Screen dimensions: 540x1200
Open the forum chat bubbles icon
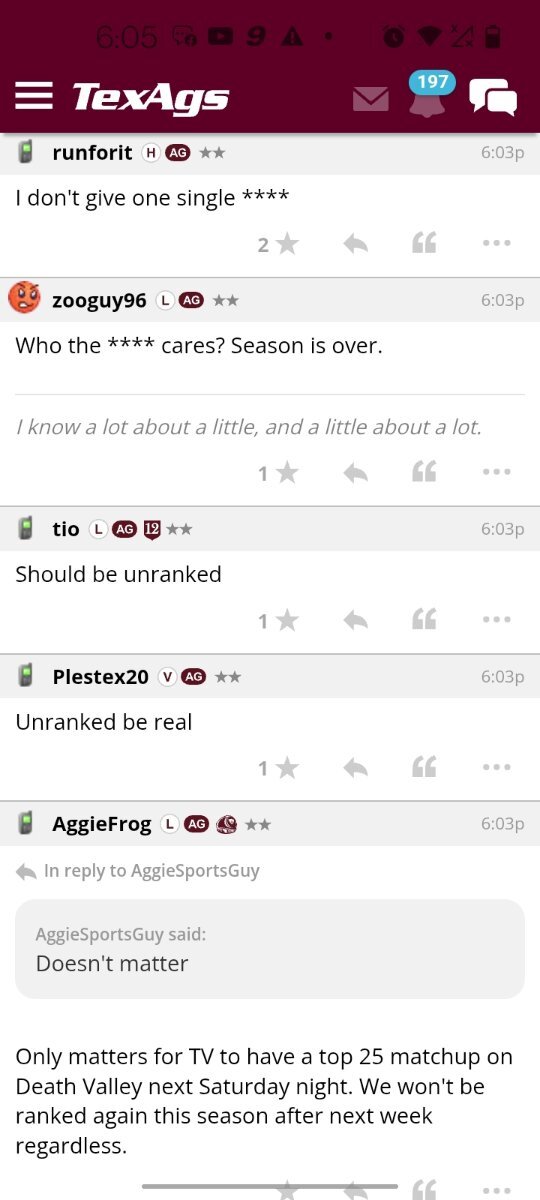tap(493, 98)
